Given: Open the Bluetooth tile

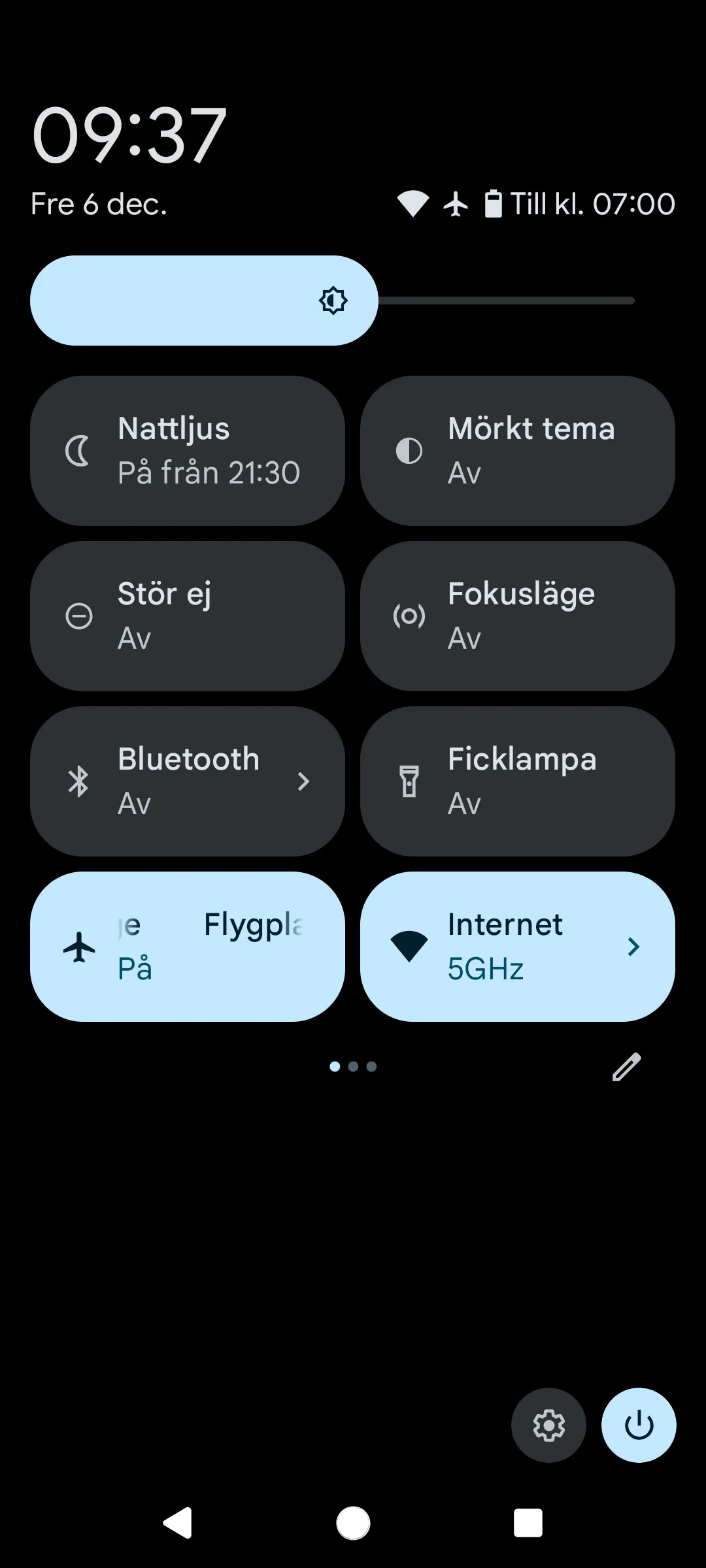Looking at the screenshot, I should point(188,781).
